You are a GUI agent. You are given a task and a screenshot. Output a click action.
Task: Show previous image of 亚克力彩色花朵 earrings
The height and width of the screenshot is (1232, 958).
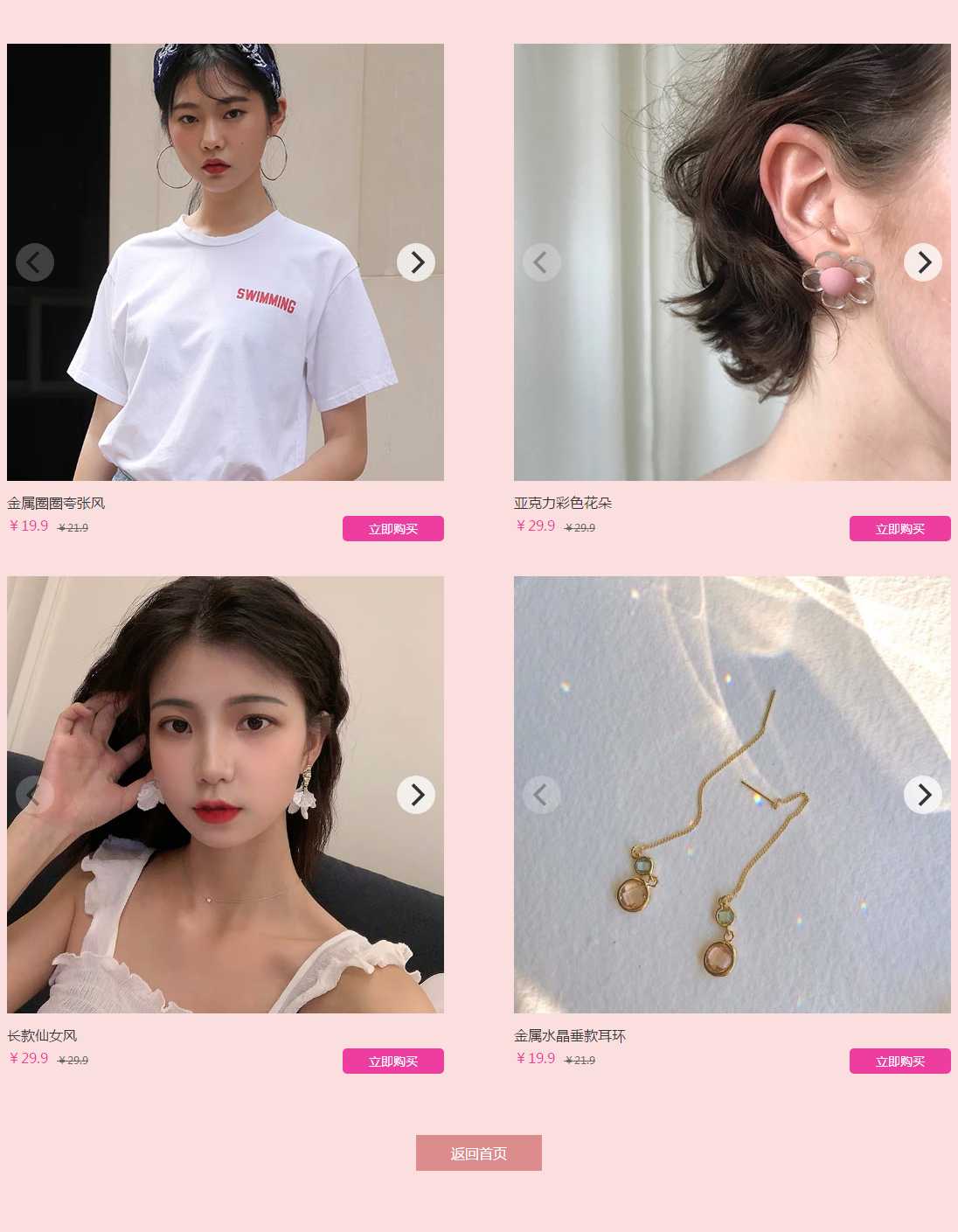point(542,262)
